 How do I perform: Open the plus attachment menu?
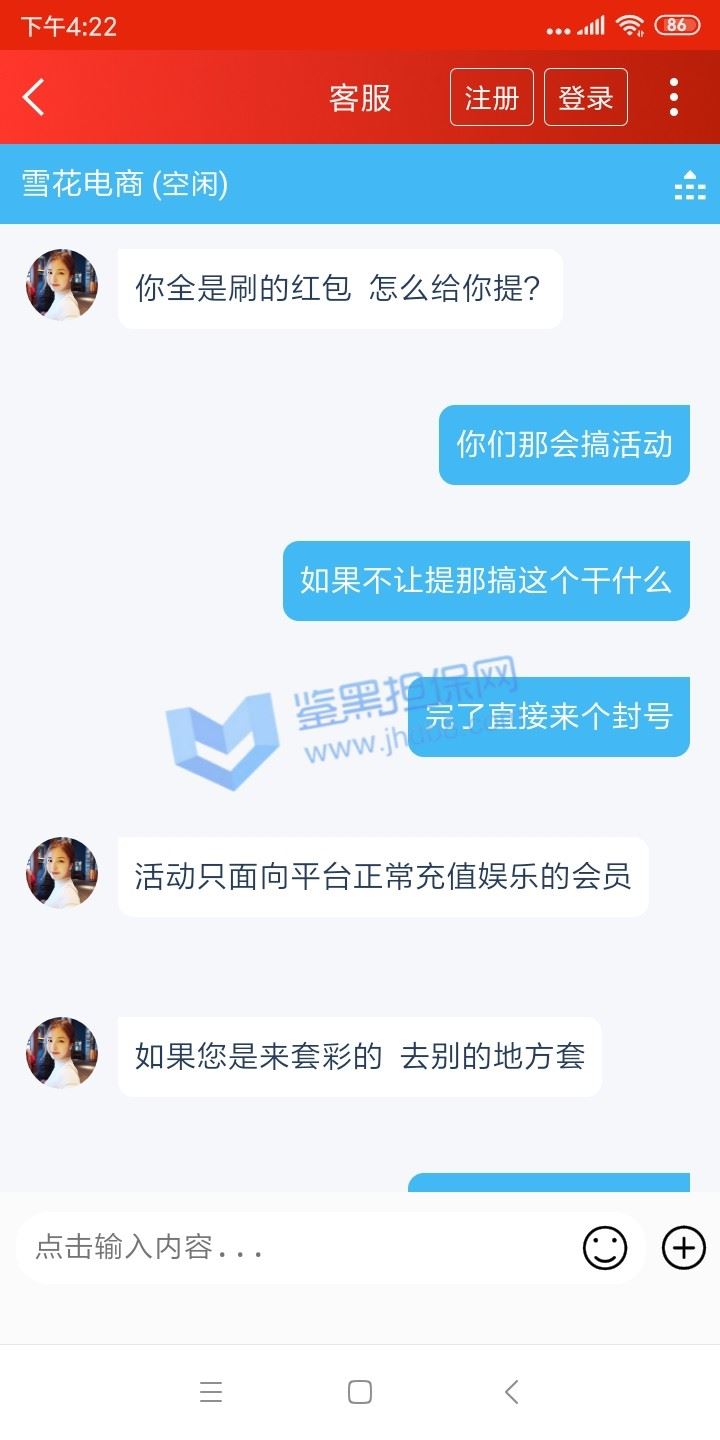(684, 1248)
